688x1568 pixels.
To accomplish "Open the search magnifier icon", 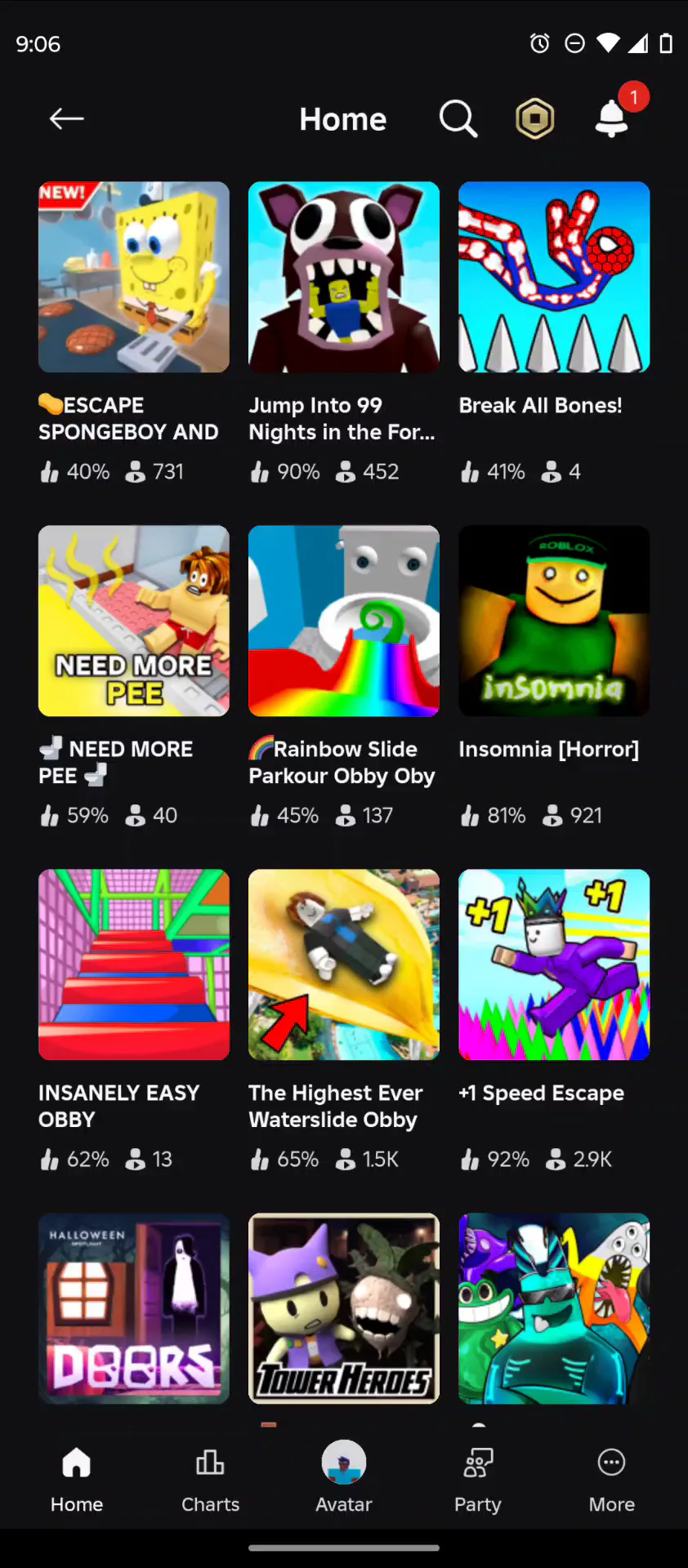I will pos(458,119).
